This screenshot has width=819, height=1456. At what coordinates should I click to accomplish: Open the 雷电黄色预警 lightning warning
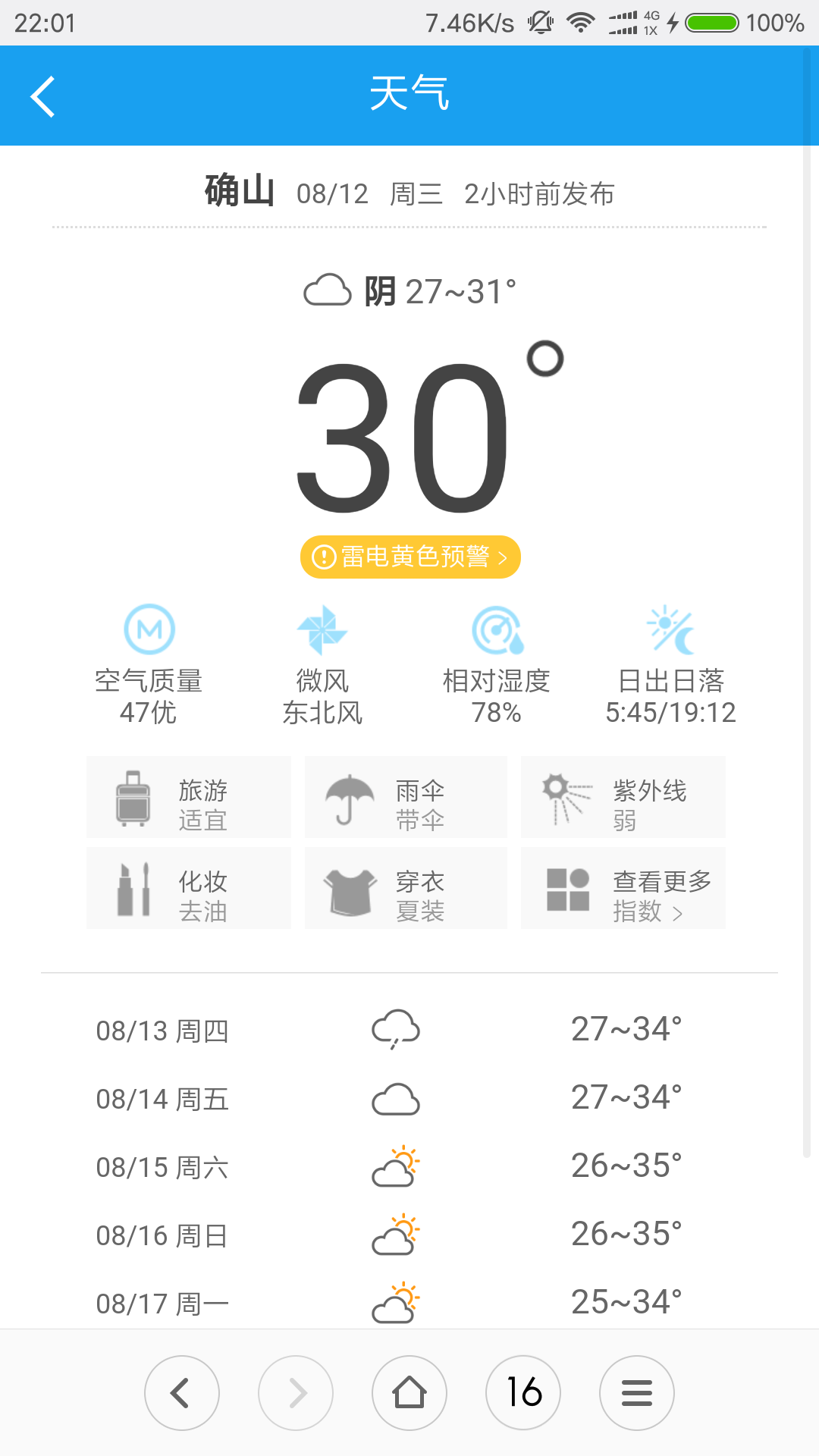pyautogui.click(x=410, y=557)
